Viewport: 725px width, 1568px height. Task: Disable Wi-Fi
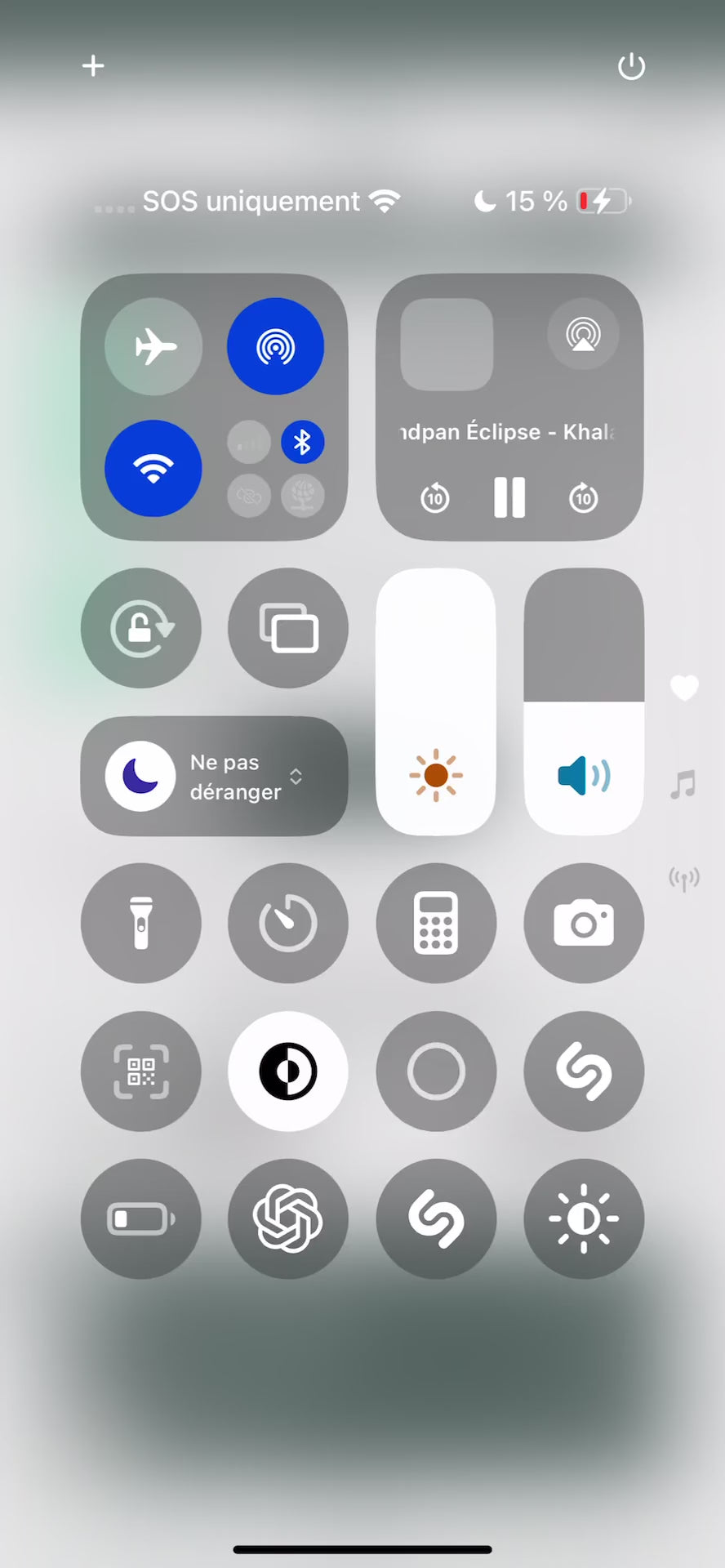pos(153,468)
